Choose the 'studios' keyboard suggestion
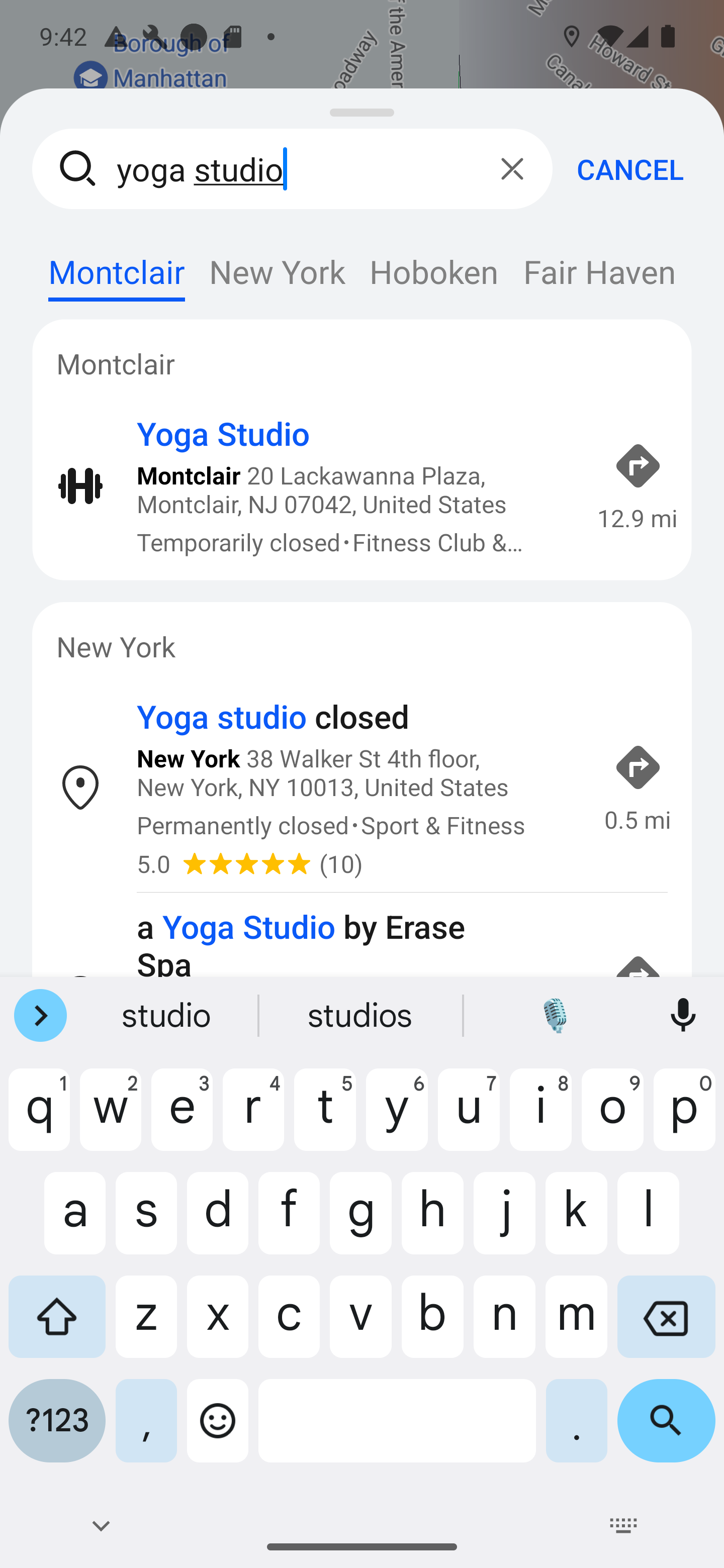Viewport: 724px width, 1568px height. point(360,1015)
